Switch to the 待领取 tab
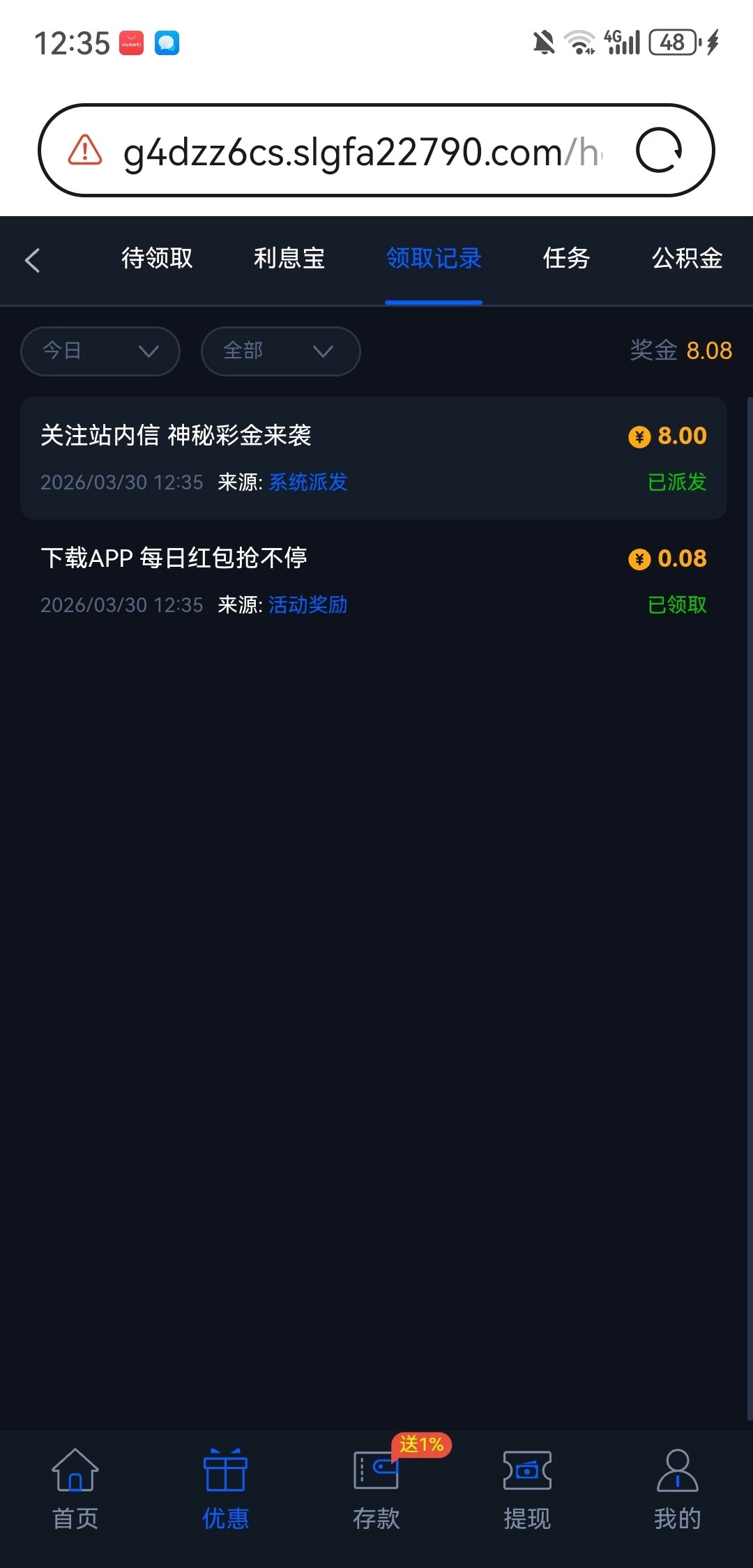The width and height of the screenshot is (753, 1568). tap(157, 259)
